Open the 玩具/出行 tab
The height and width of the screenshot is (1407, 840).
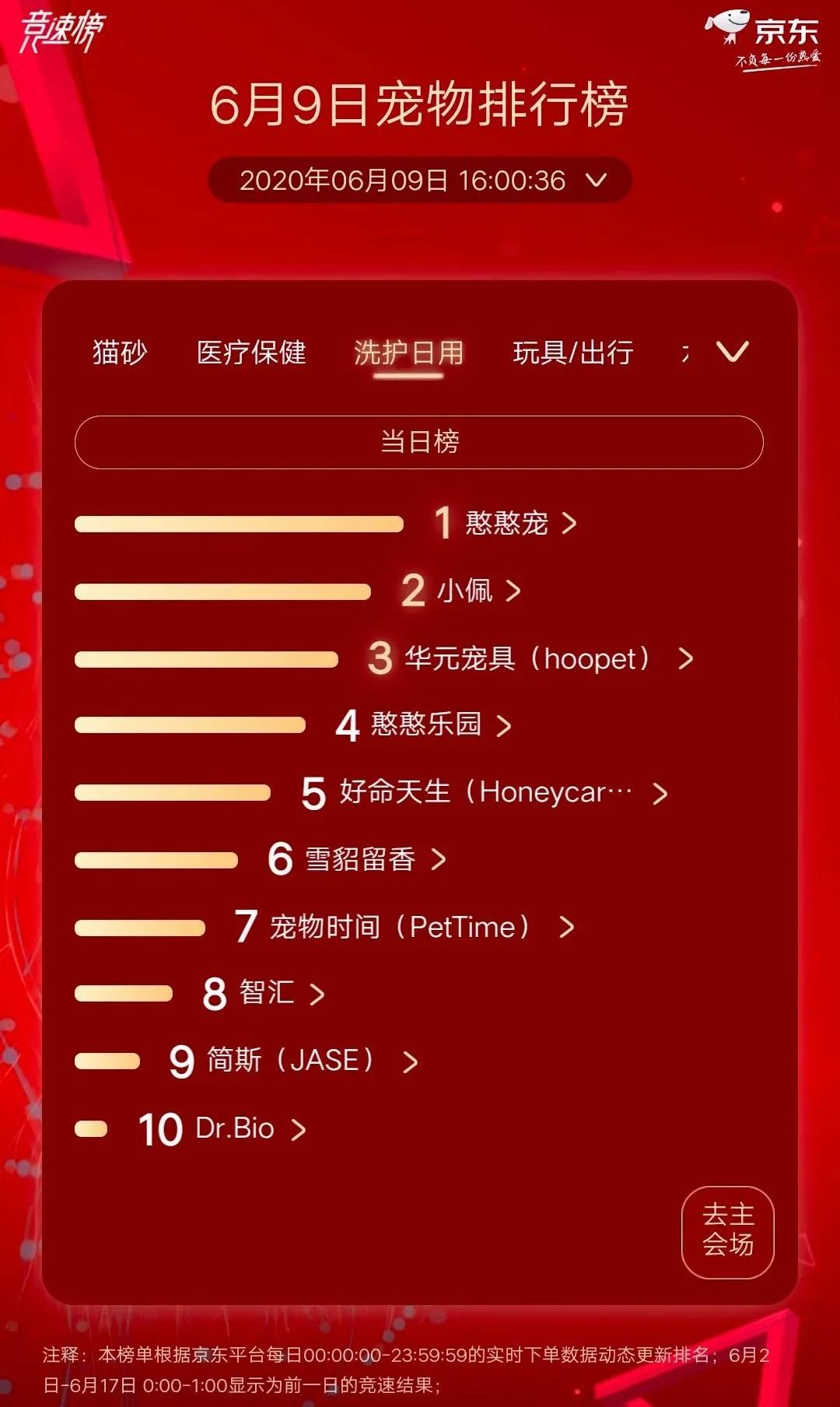tap(573, 352)
